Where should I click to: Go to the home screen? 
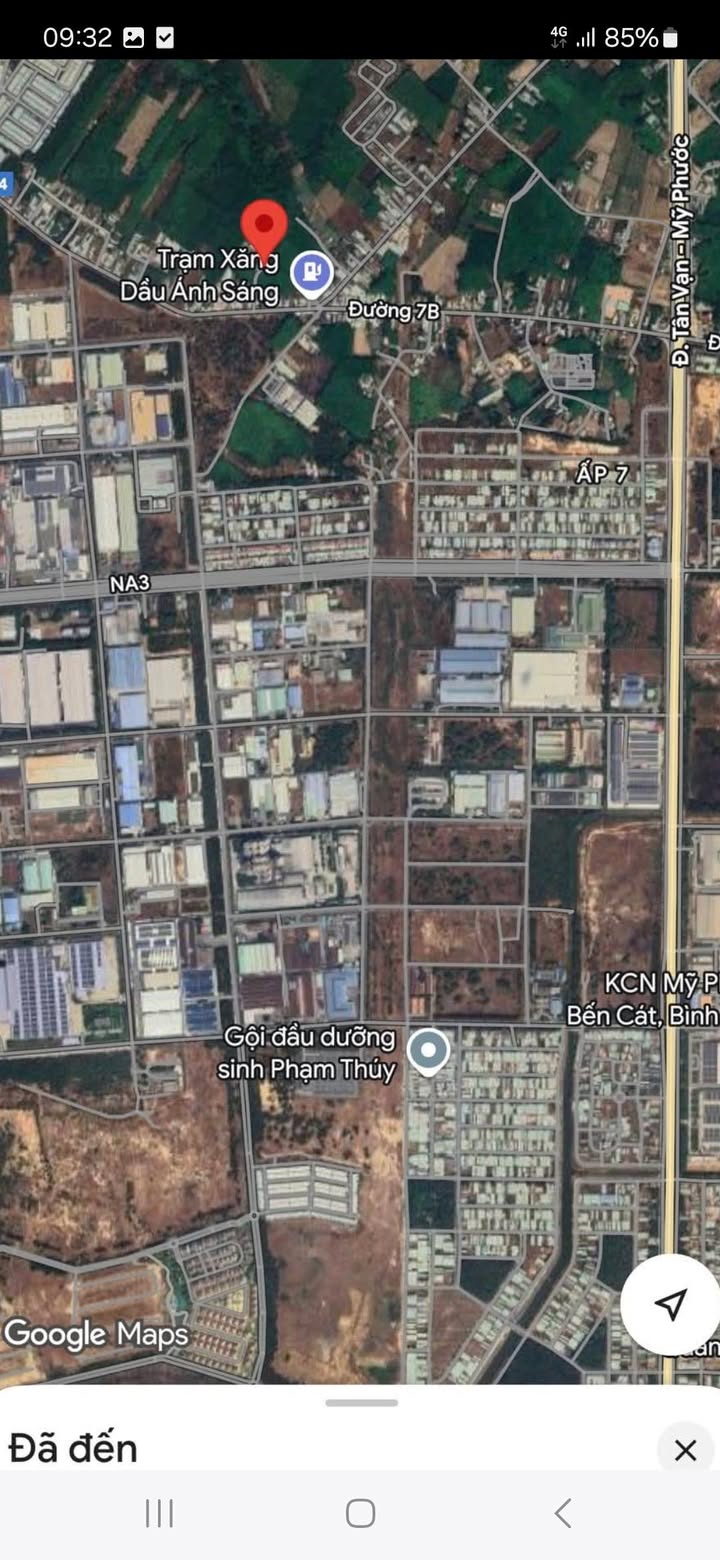360,1513
